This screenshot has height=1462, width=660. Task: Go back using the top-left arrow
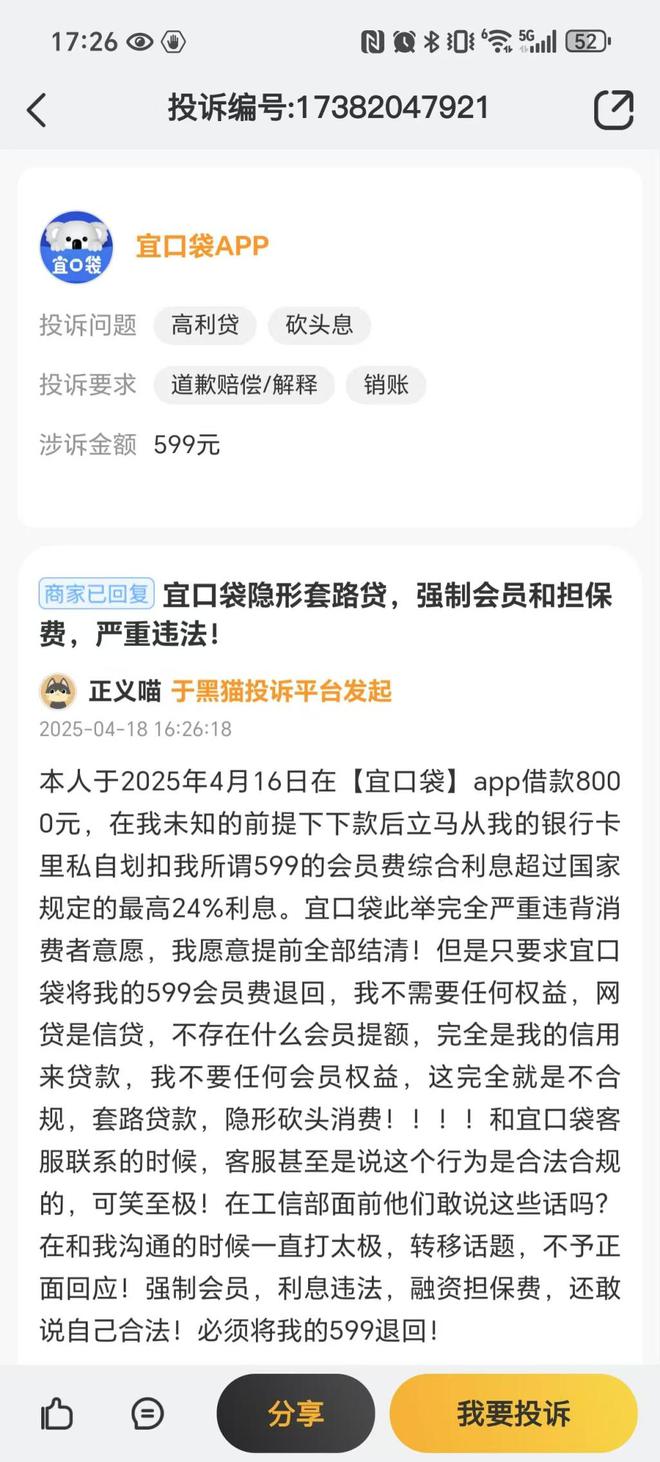pos(37,109)
